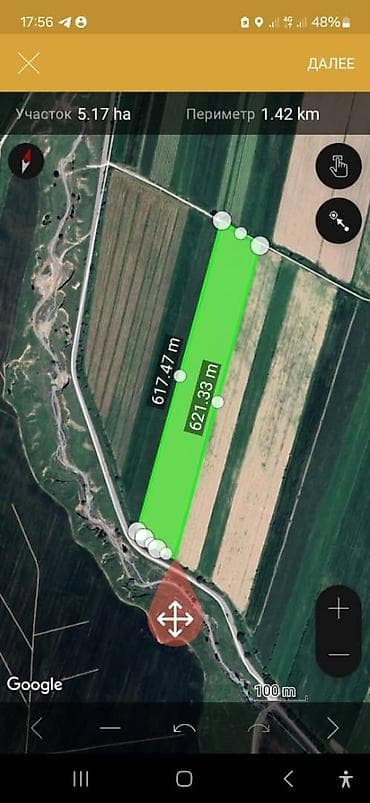
Task: Close the area measurement screen
Action: coord(29,63)
